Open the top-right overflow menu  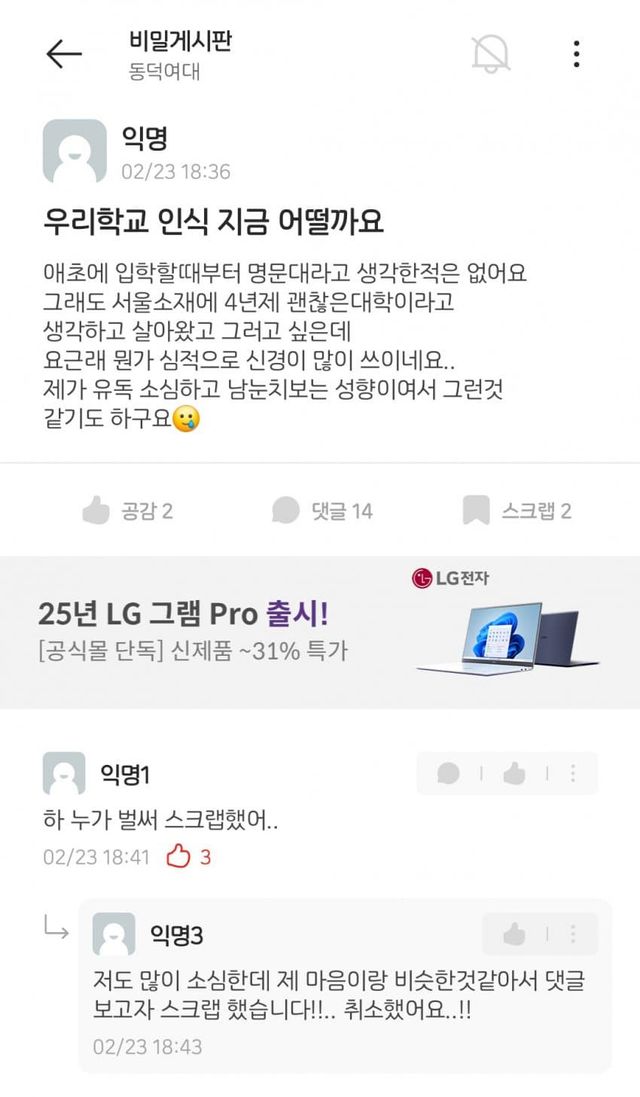click(x=577, y=54)
